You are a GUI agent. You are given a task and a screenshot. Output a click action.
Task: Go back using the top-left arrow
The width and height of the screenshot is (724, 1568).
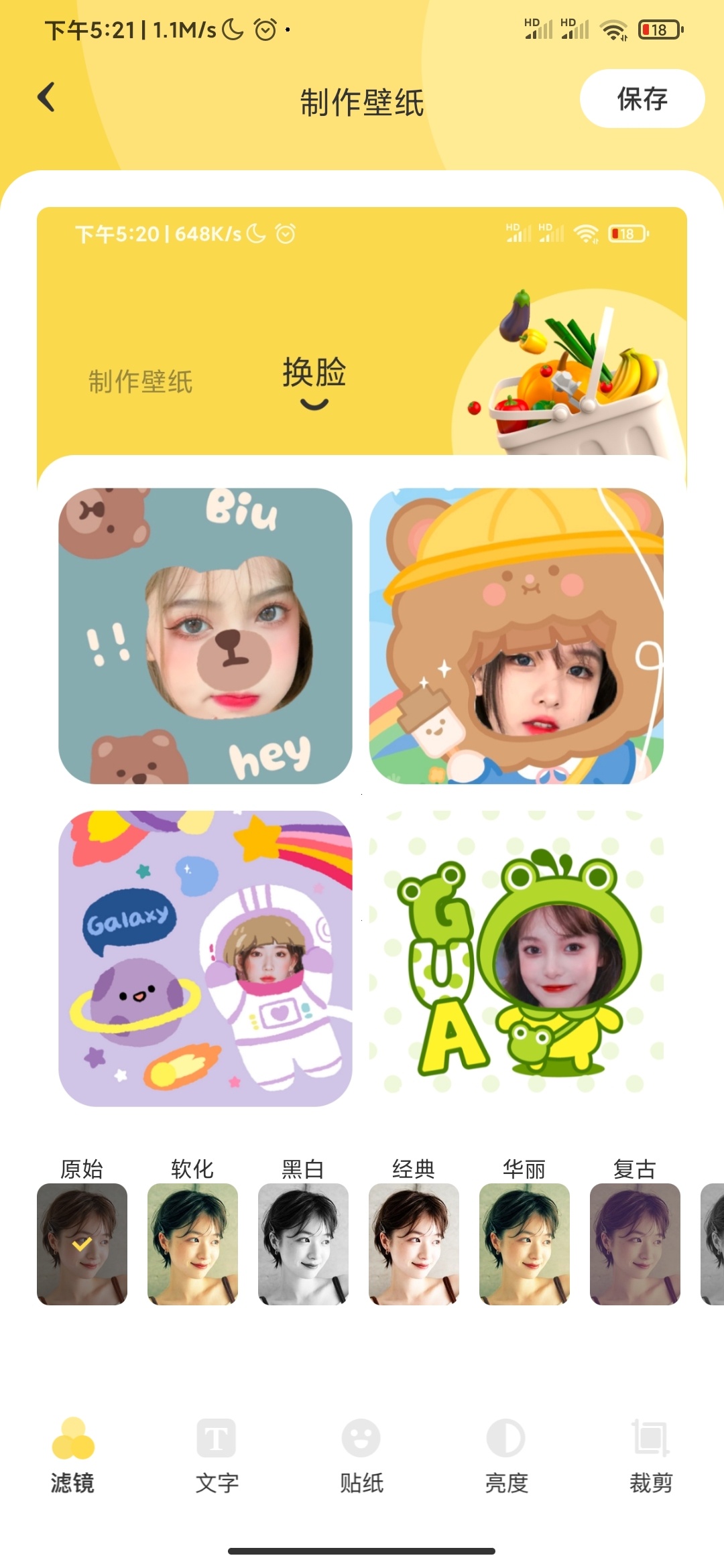pyautogui.click(x=46, y=98)
